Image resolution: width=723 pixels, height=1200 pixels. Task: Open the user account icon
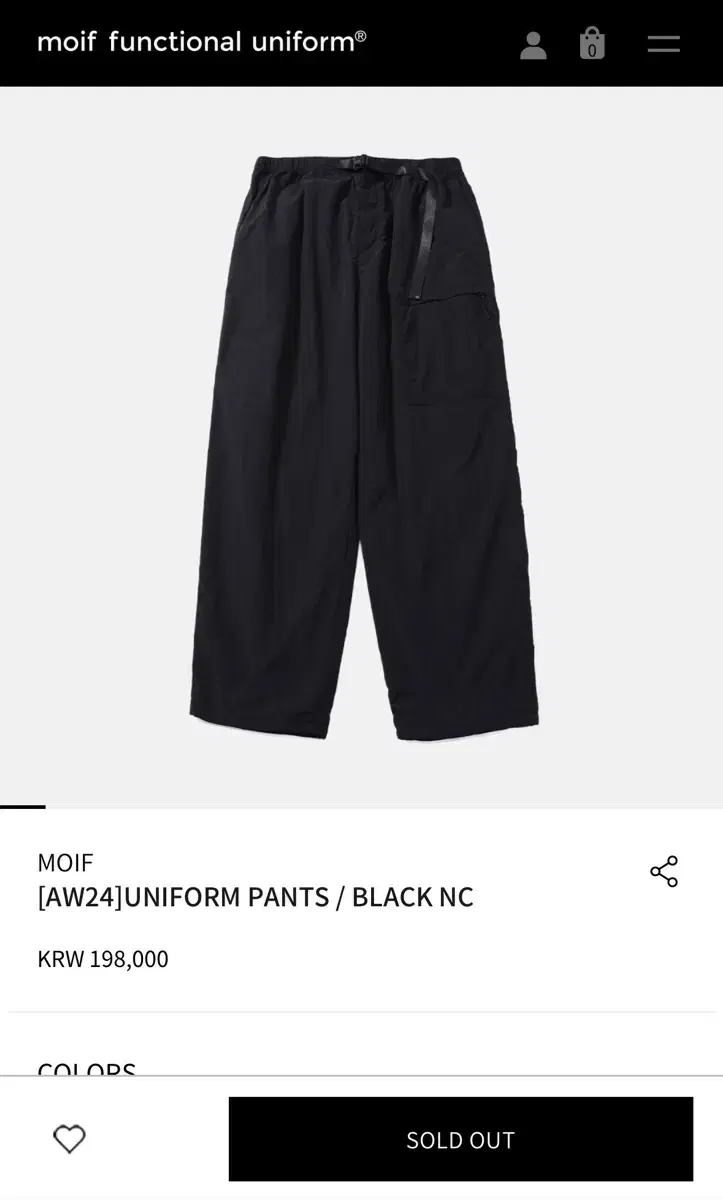[x=533, y=44]
